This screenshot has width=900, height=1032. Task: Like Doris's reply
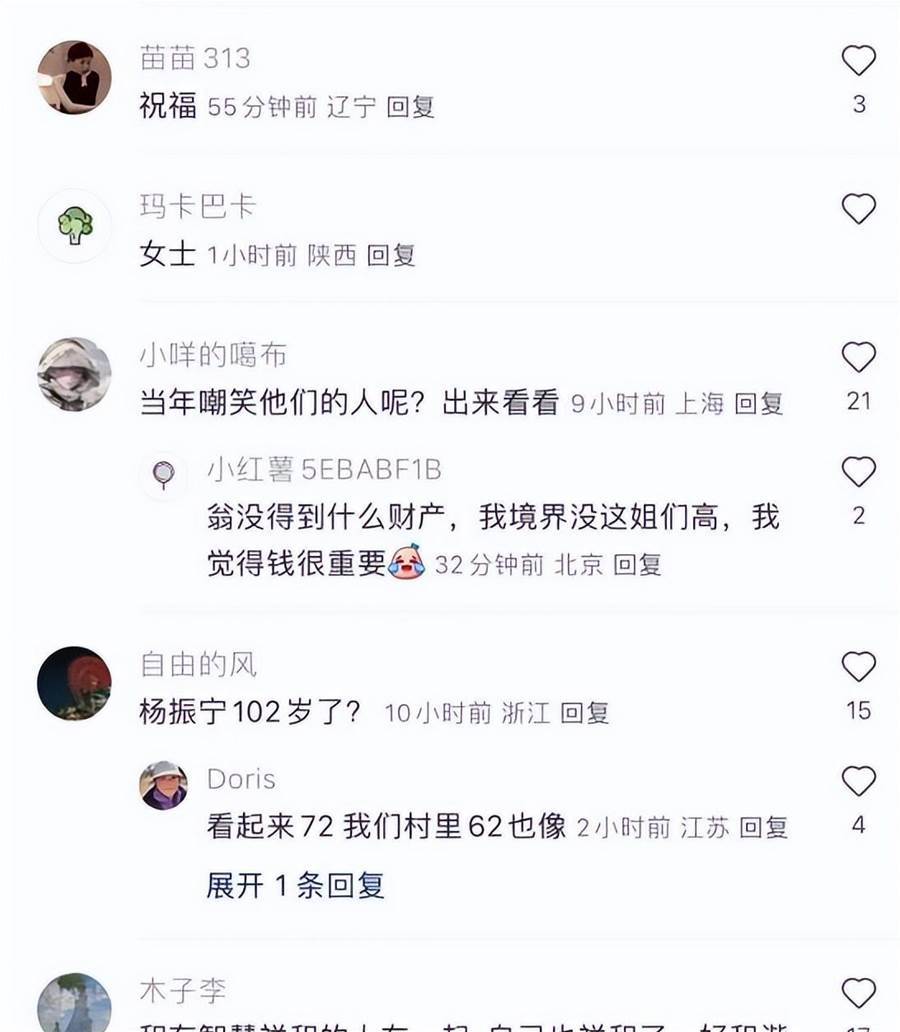[858, 781]
